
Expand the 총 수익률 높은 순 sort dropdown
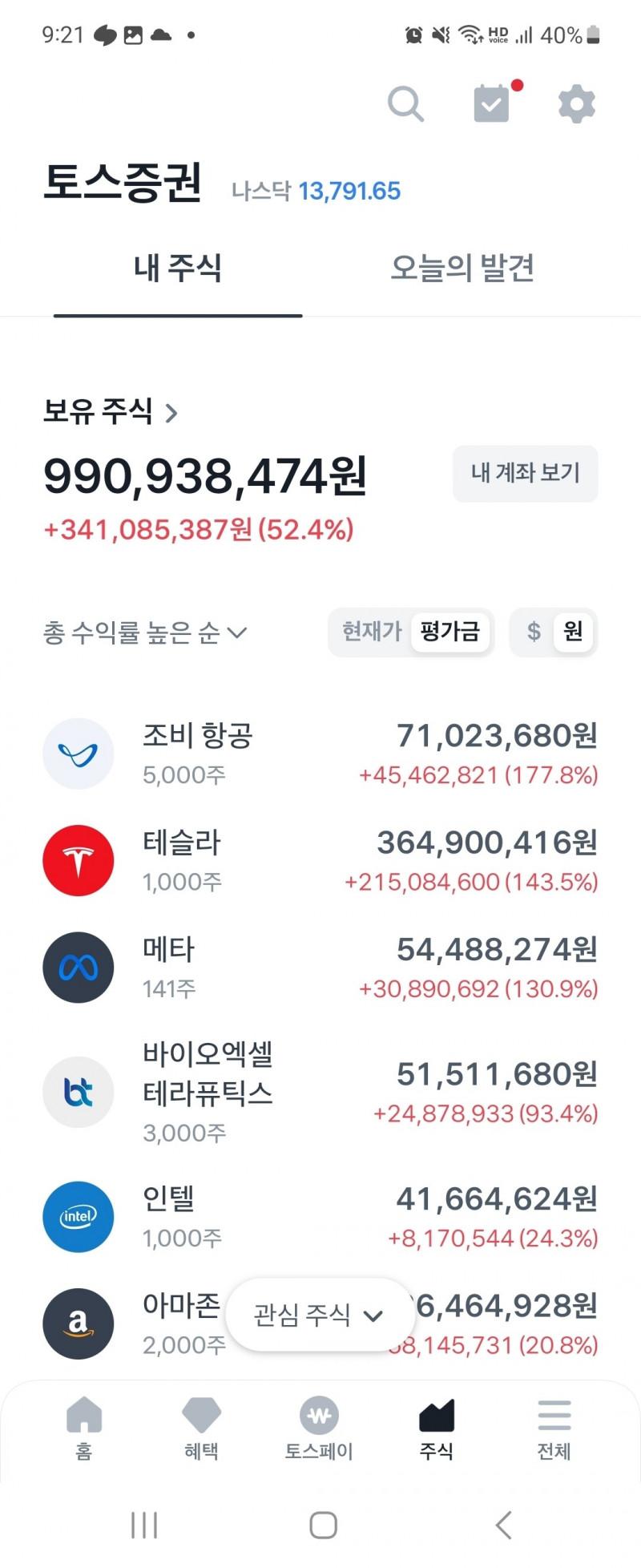click(x=145, y=633)
